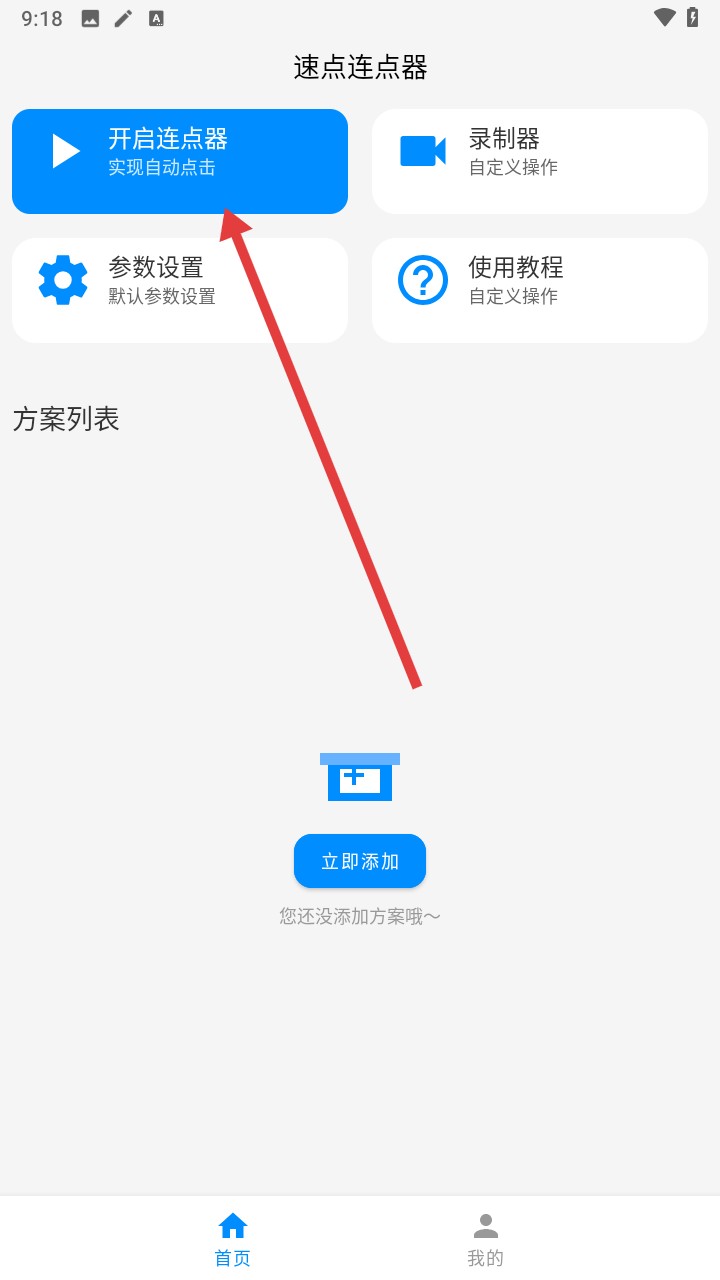The image size is (720, 1280).
Task: Click the pencil icon in status bar
Action: point(122,17)
